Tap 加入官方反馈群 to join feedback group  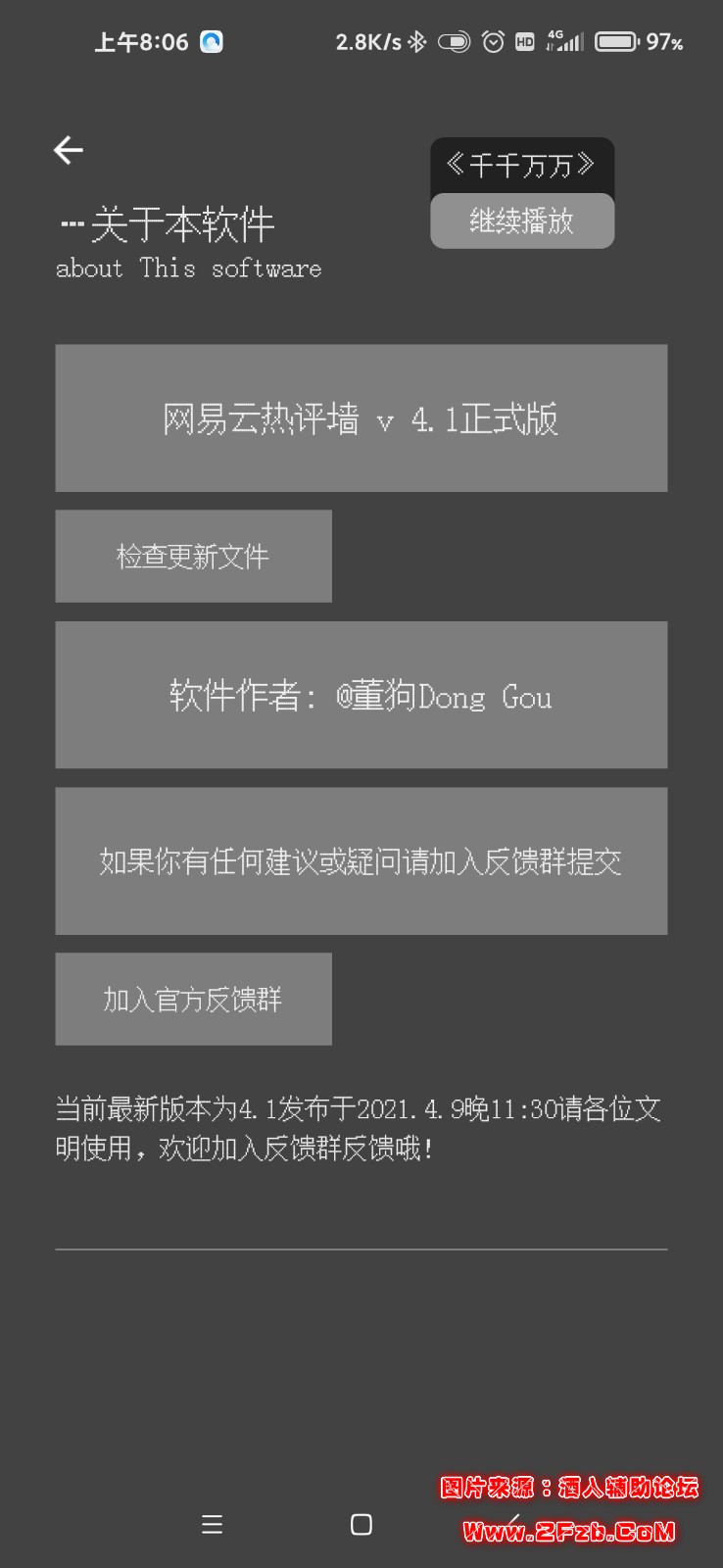tap(193, 1000)
